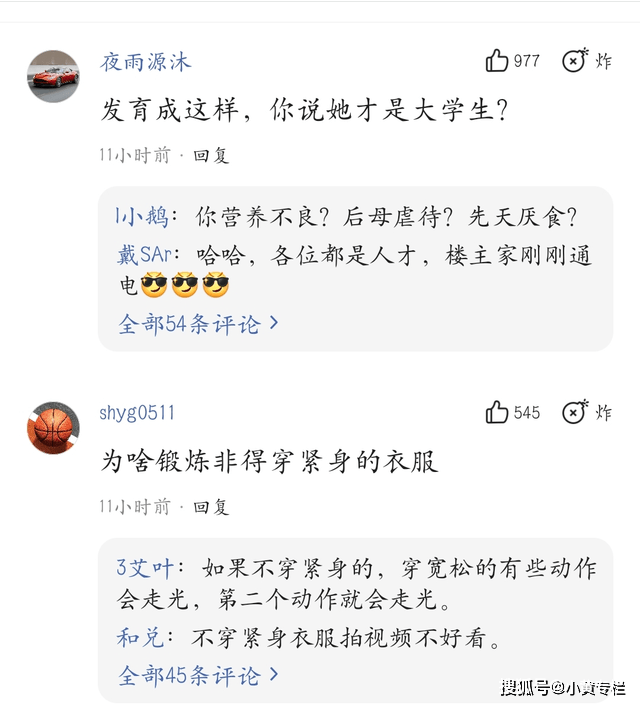This screenshot has height=705, width=640.
Task: Open 夜雨源沐's profile avatar
Action: 53,76
